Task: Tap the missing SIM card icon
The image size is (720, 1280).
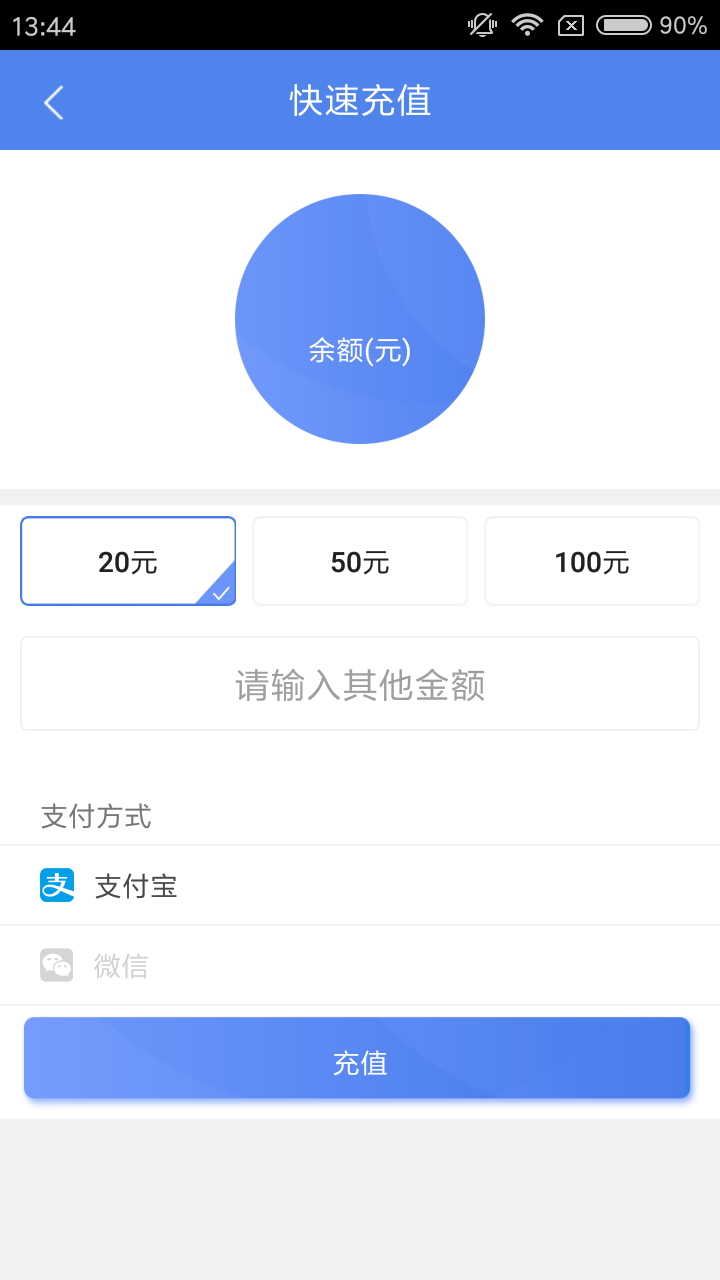Action: [x=572, y=24]
